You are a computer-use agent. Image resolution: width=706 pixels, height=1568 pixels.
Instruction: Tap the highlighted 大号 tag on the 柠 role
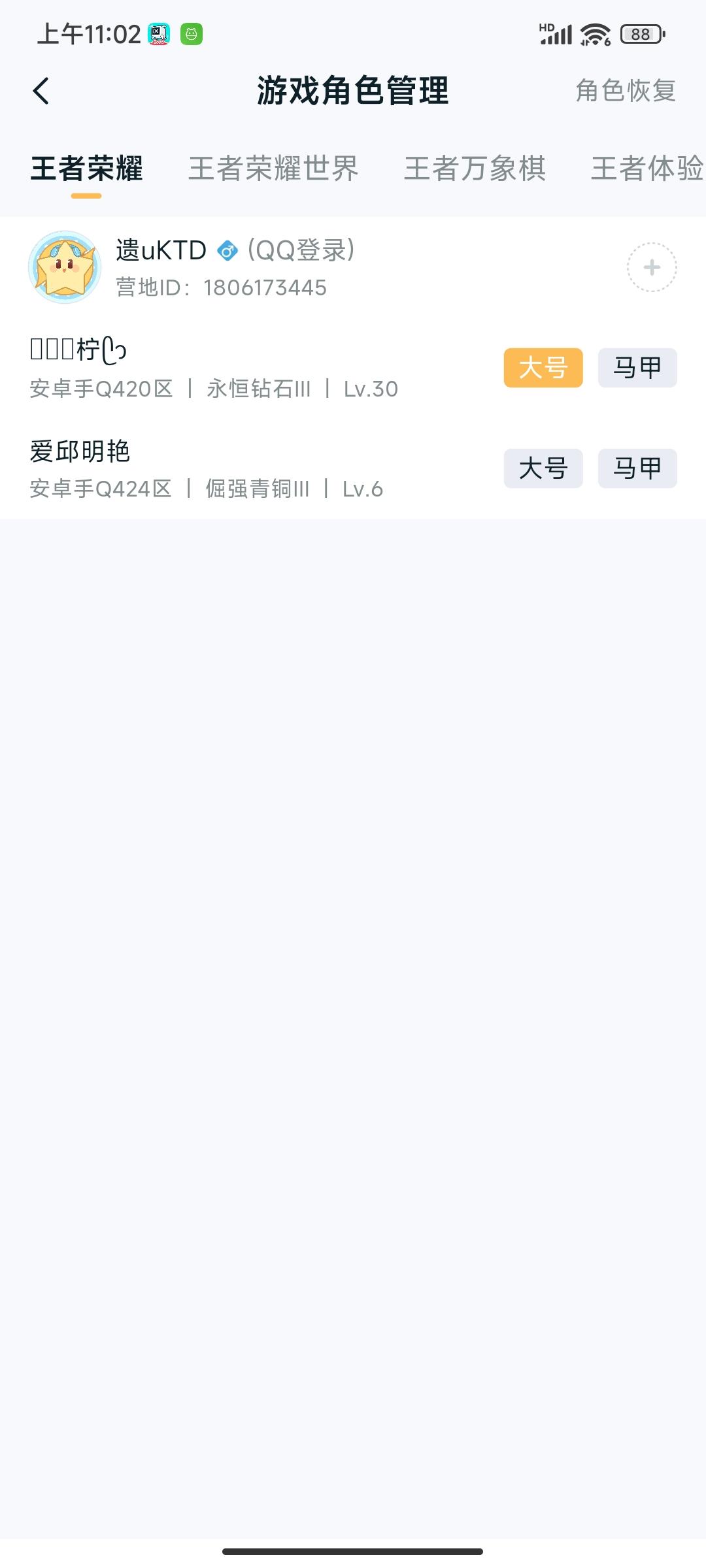coord(543,367)
